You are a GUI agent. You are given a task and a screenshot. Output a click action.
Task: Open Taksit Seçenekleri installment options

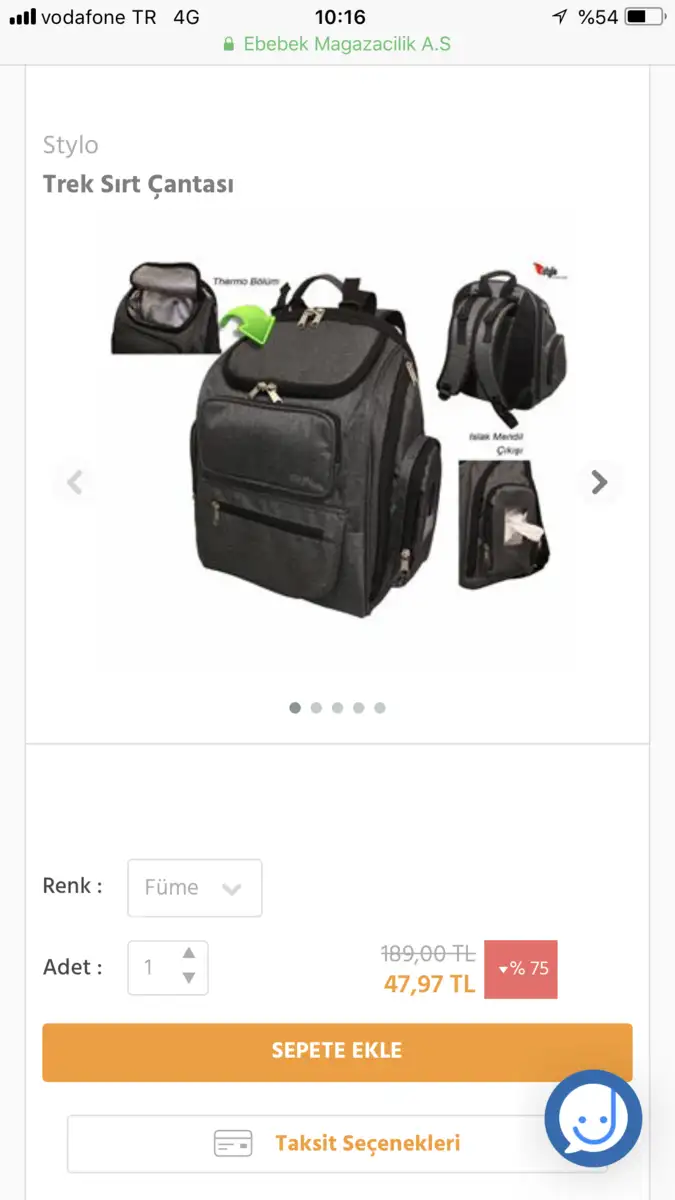tap(337, 1143)
